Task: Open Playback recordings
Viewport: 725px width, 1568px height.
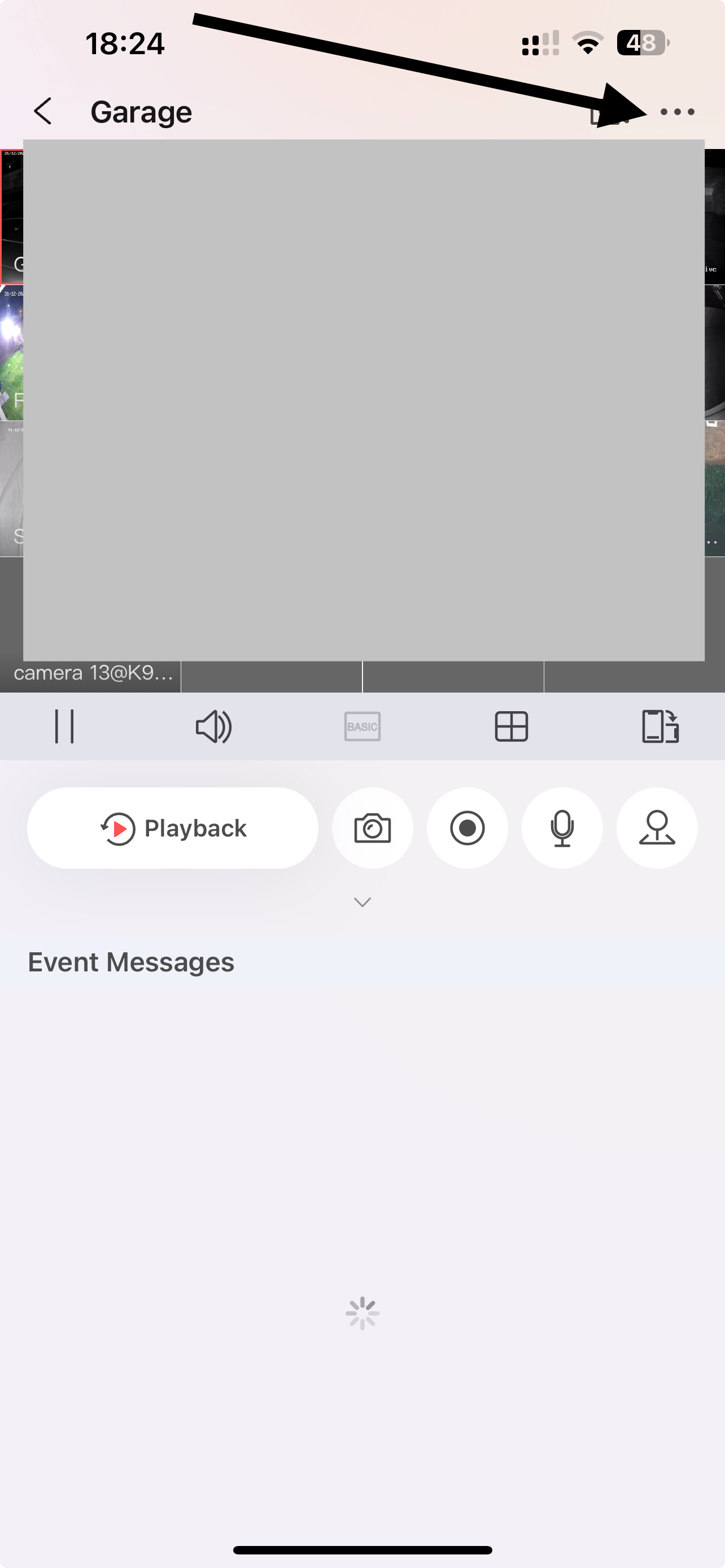Action: pos(173,828)
